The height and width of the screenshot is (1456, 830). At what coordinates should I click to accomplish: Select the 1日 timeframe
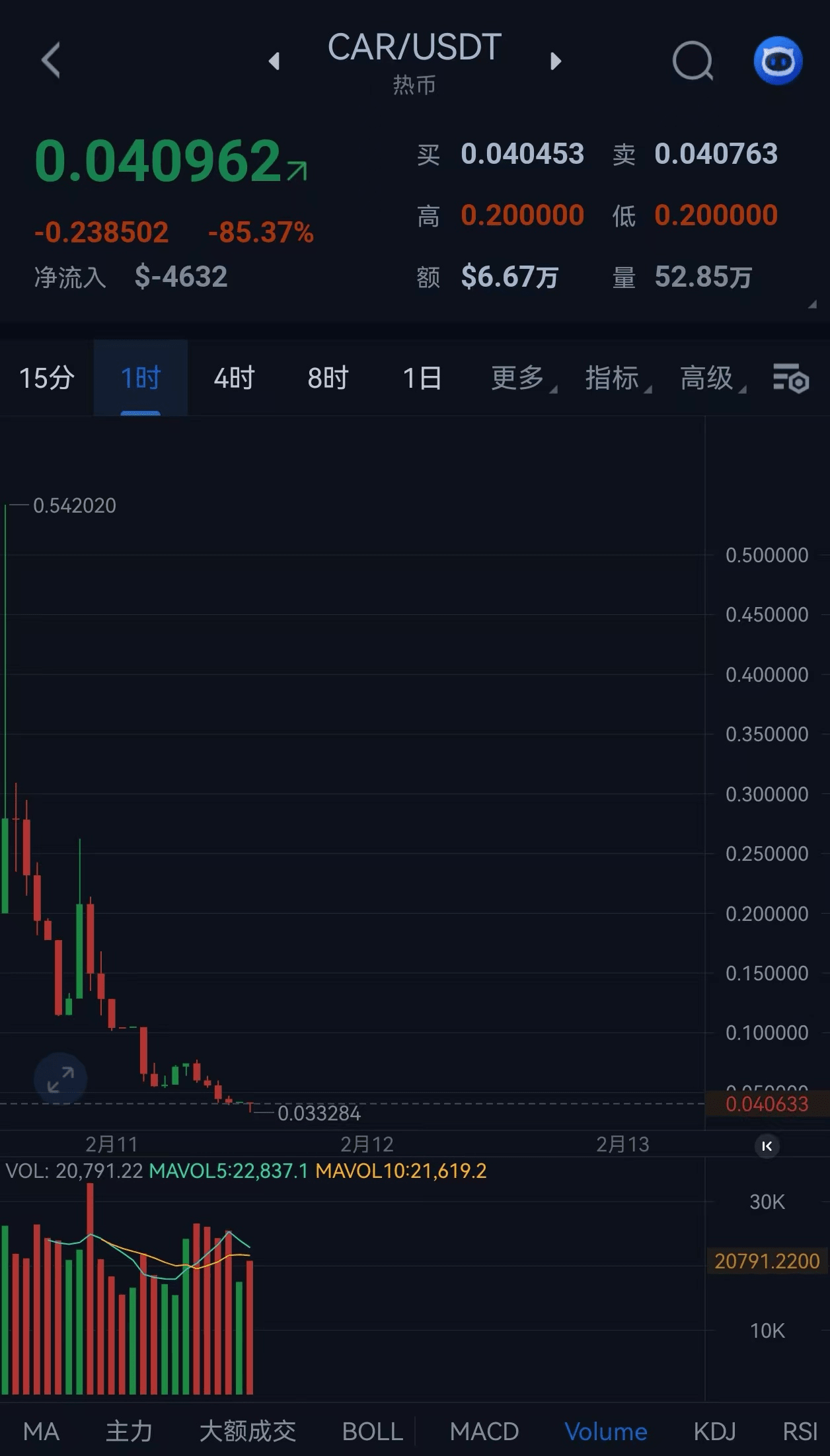point(422,379)
